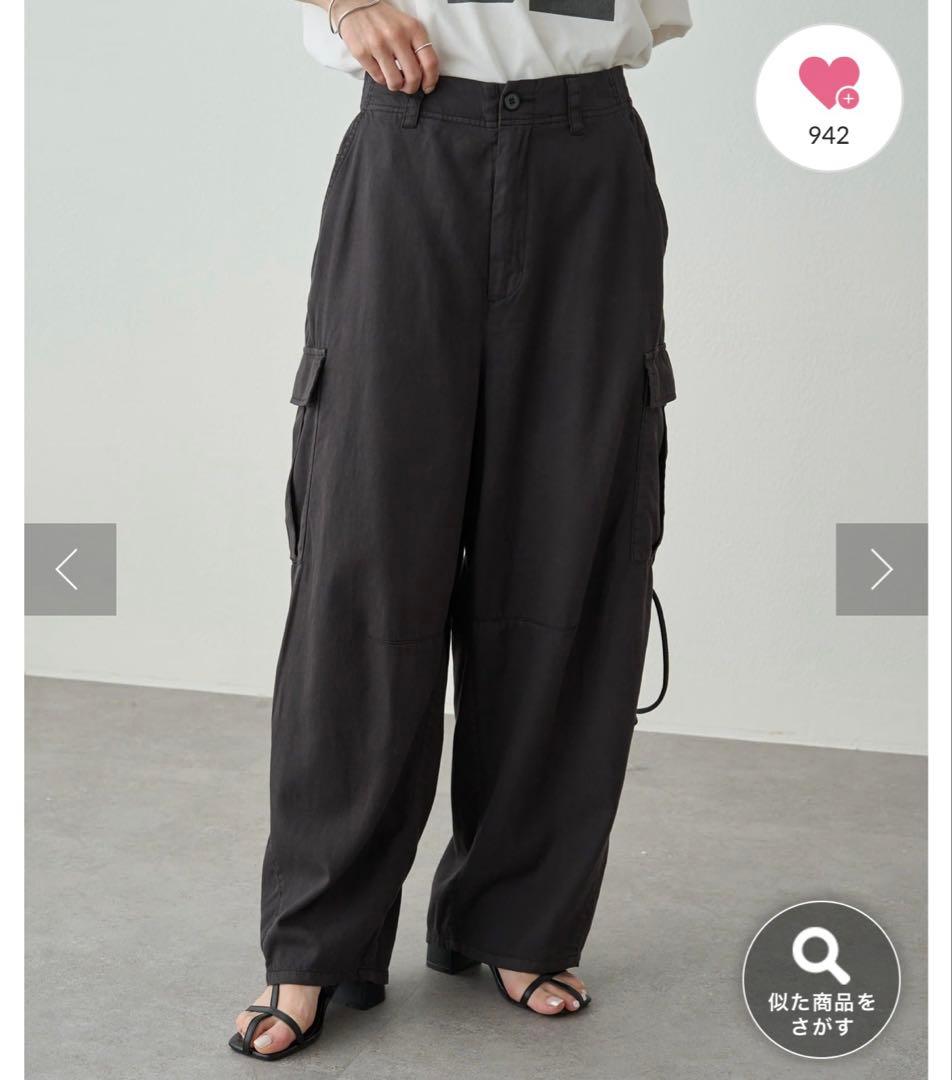Viewport: 952px width, 1080px height.
Task: Show the next product image
Action: point(880,569)
